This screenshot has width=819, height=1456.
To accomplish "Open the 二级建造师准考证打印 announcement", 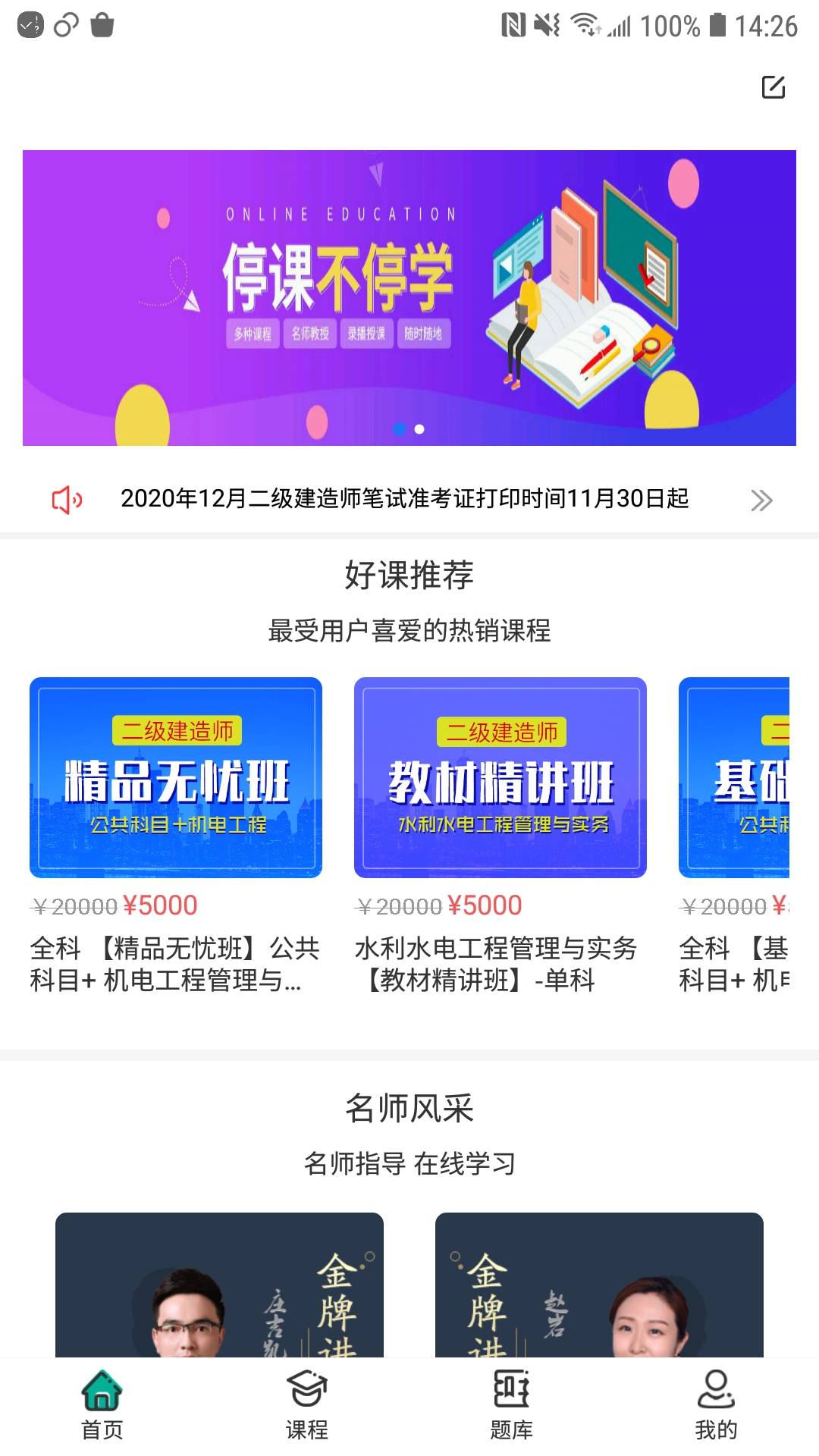I will pyautogui.click(x=404, y=498).
